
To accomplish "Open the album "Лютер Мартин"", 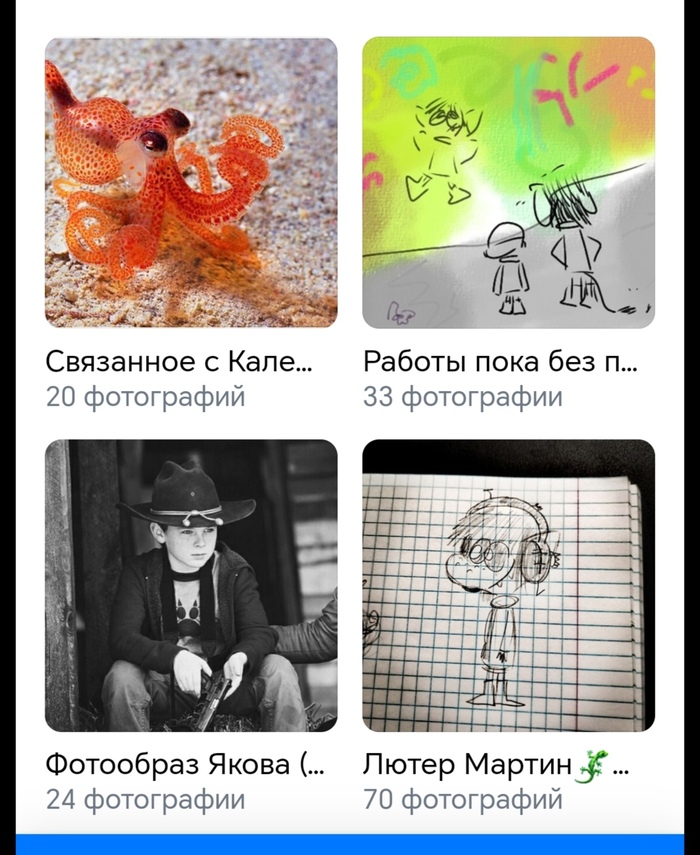I will tap(508, 585).
